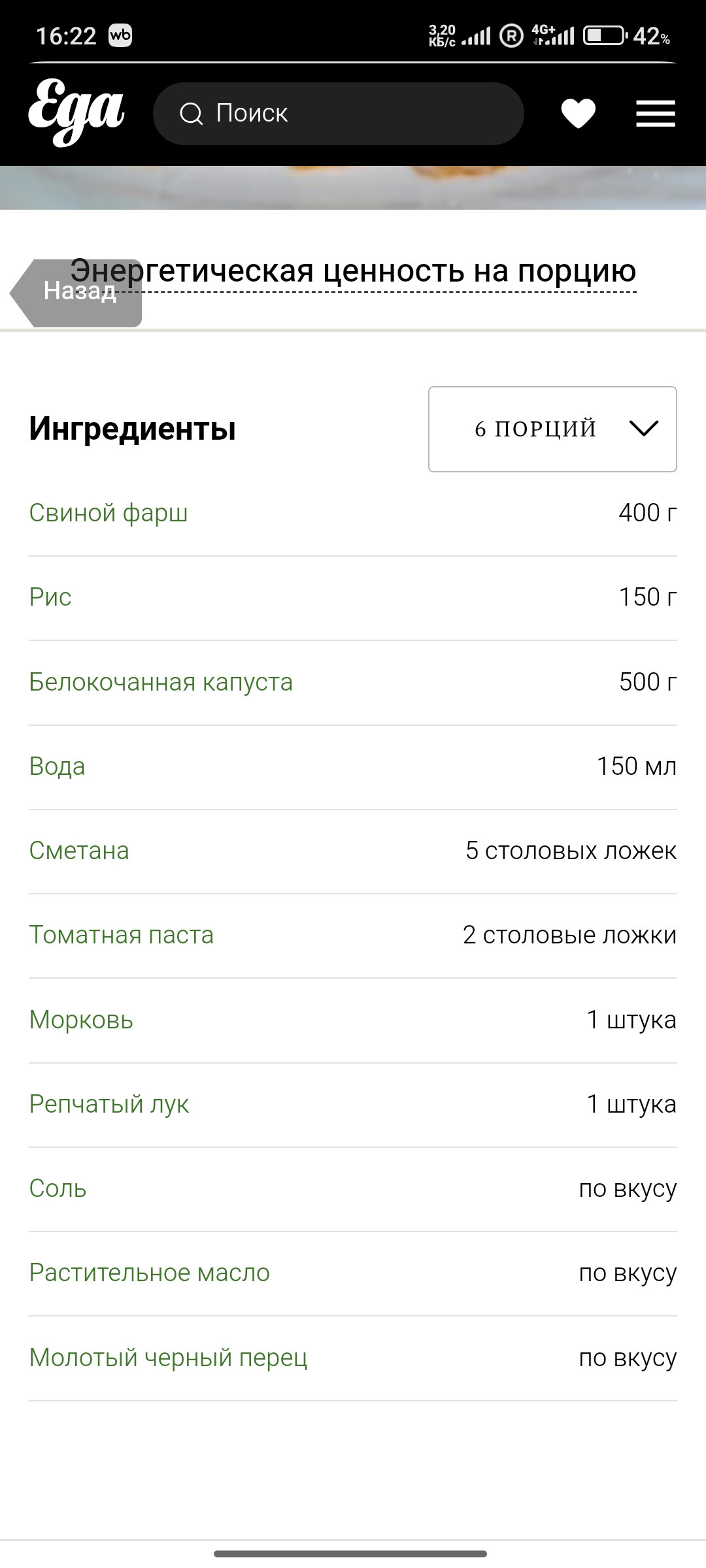
Task: Open the Рис ingredient link
Action: coord(50,597)
